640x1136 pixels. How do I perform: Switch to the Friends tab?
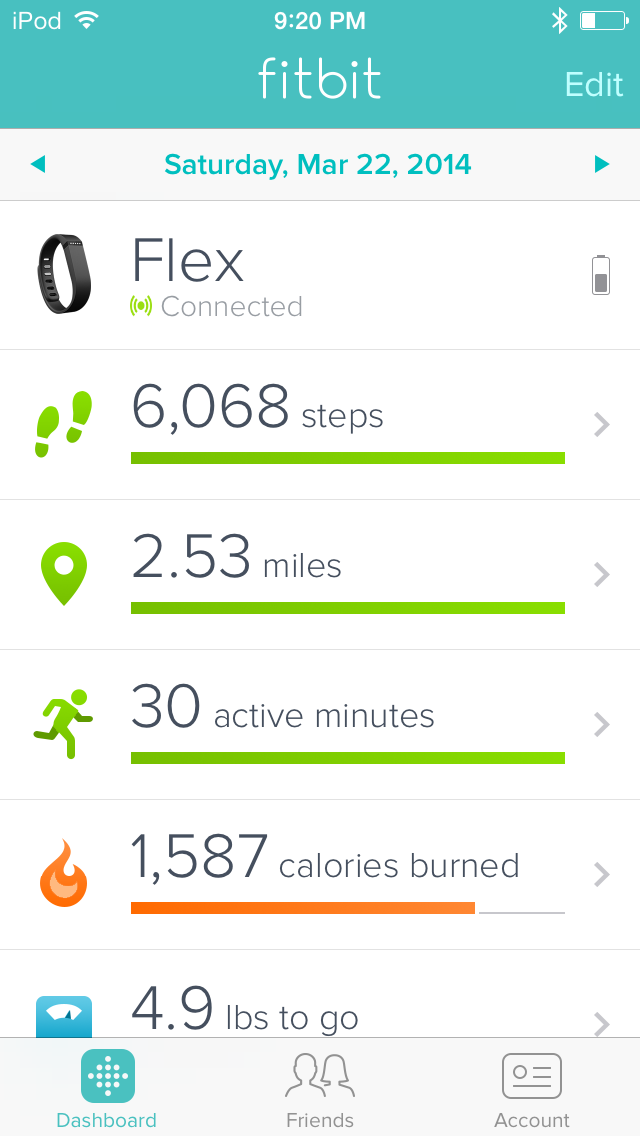pos(320,1090)
